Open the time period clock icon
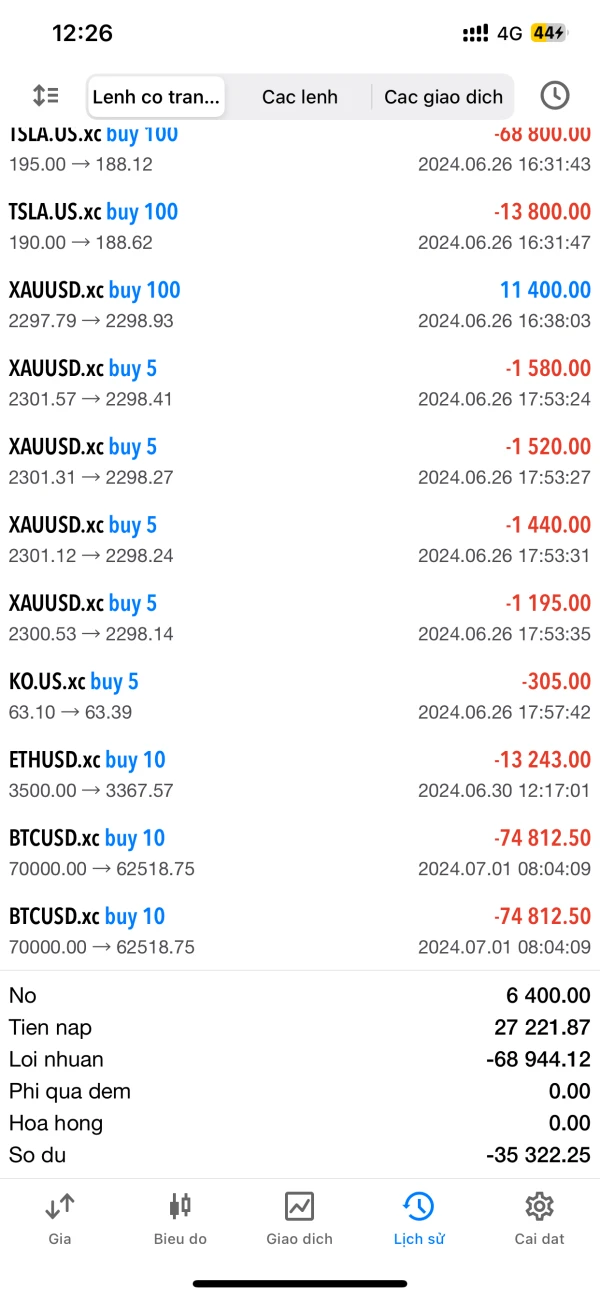 554,96
